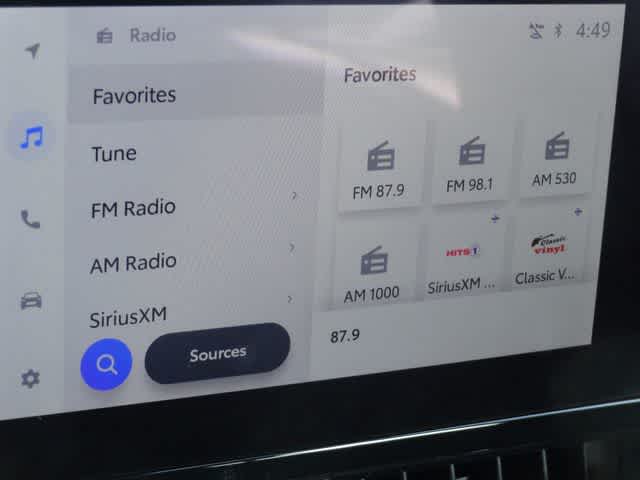The image size is (640, 480).
Task: Open the music note media section
Action: (x=33, y=138)
